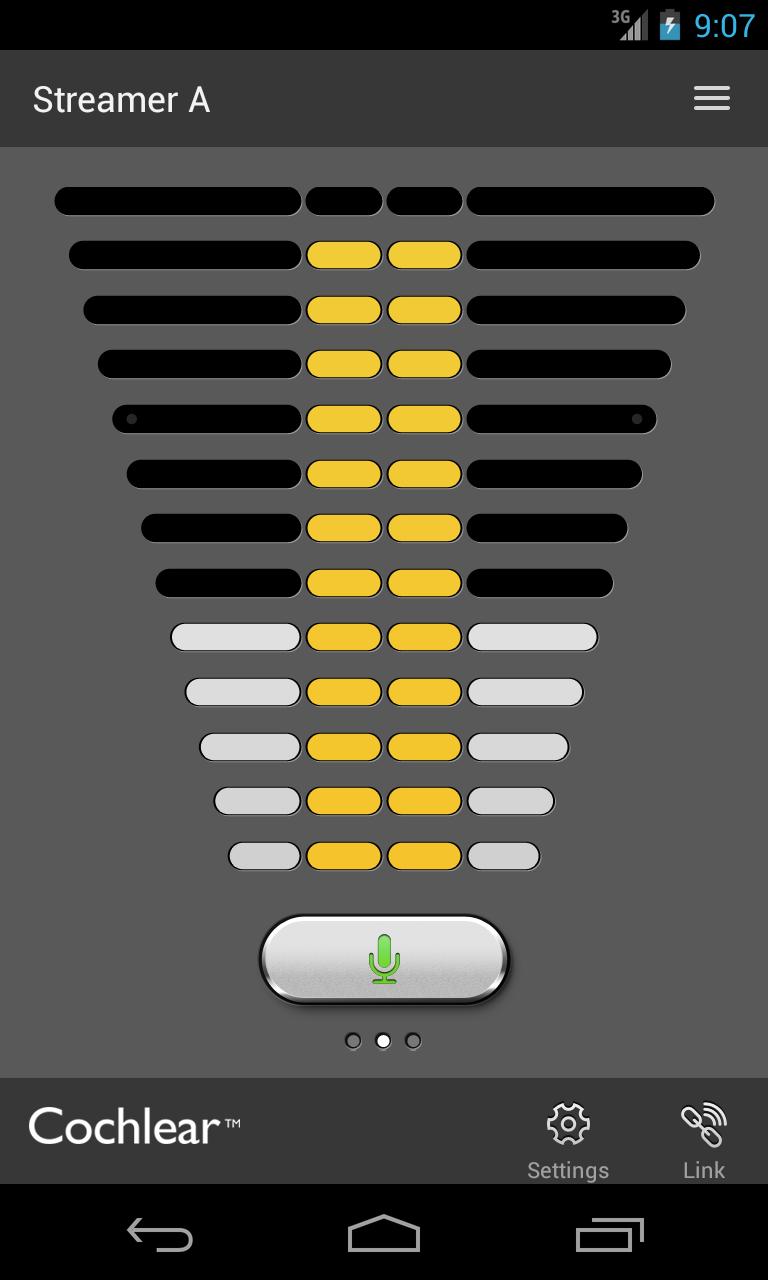Open the Link option

(x=703, y=1141)
